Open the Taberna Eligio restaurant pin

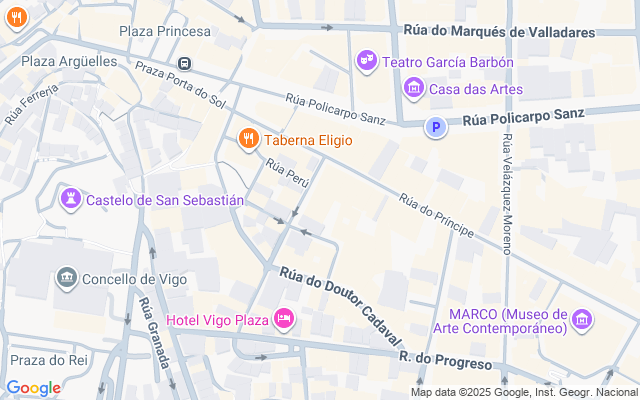[x=247, y=140]
